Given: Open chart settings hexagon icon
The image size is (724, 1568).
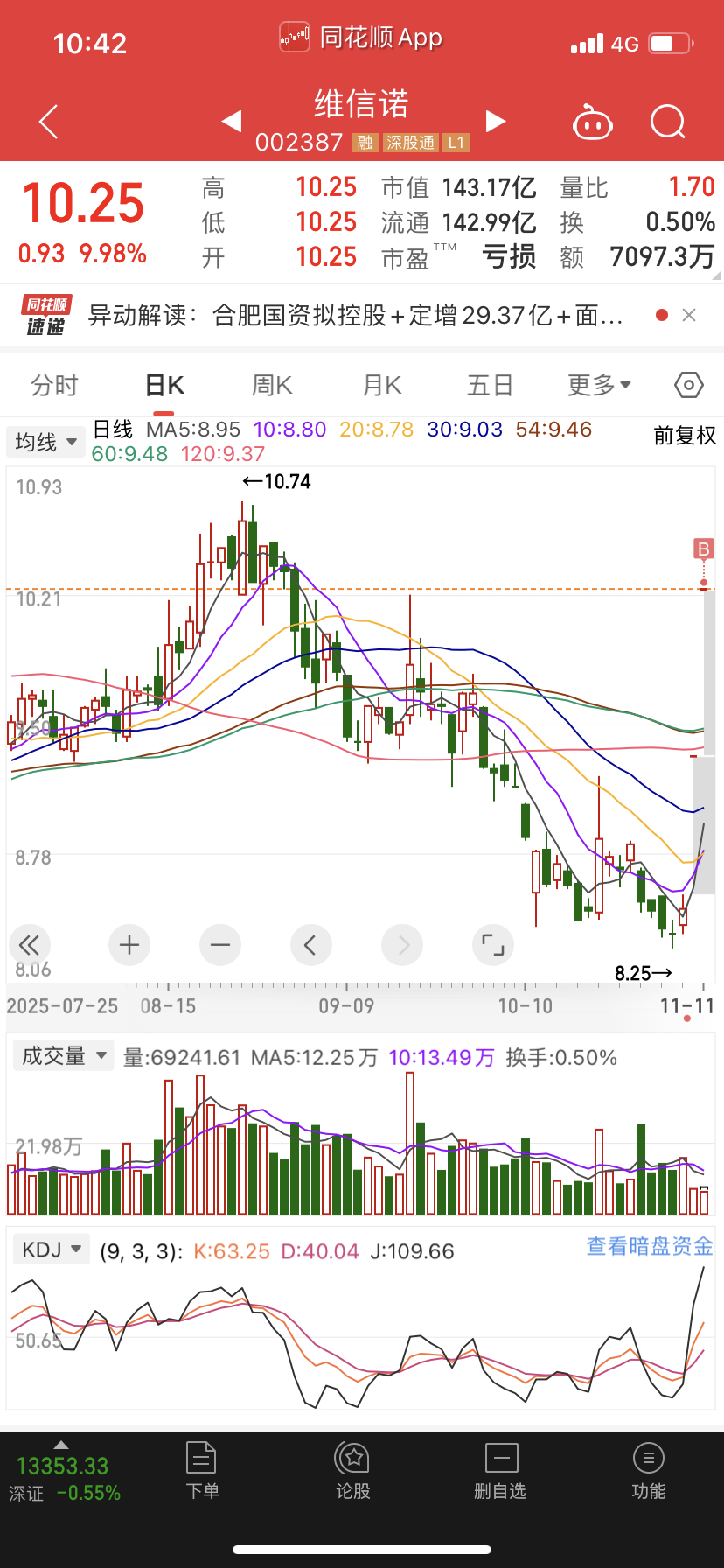Looking at the screenshot, I should point(689,385).
